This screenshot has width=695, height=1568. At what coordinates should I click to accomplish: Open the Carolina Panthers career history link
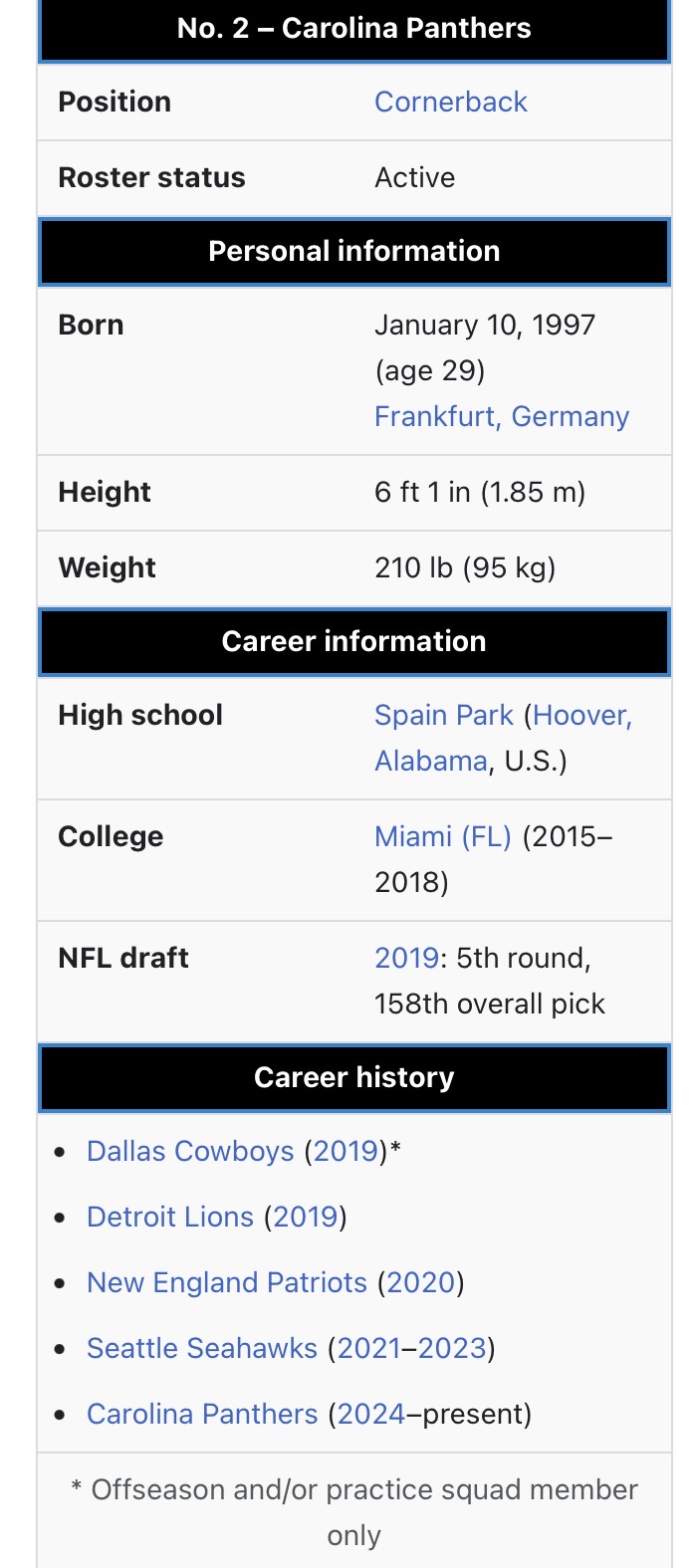click(202, 1414)
